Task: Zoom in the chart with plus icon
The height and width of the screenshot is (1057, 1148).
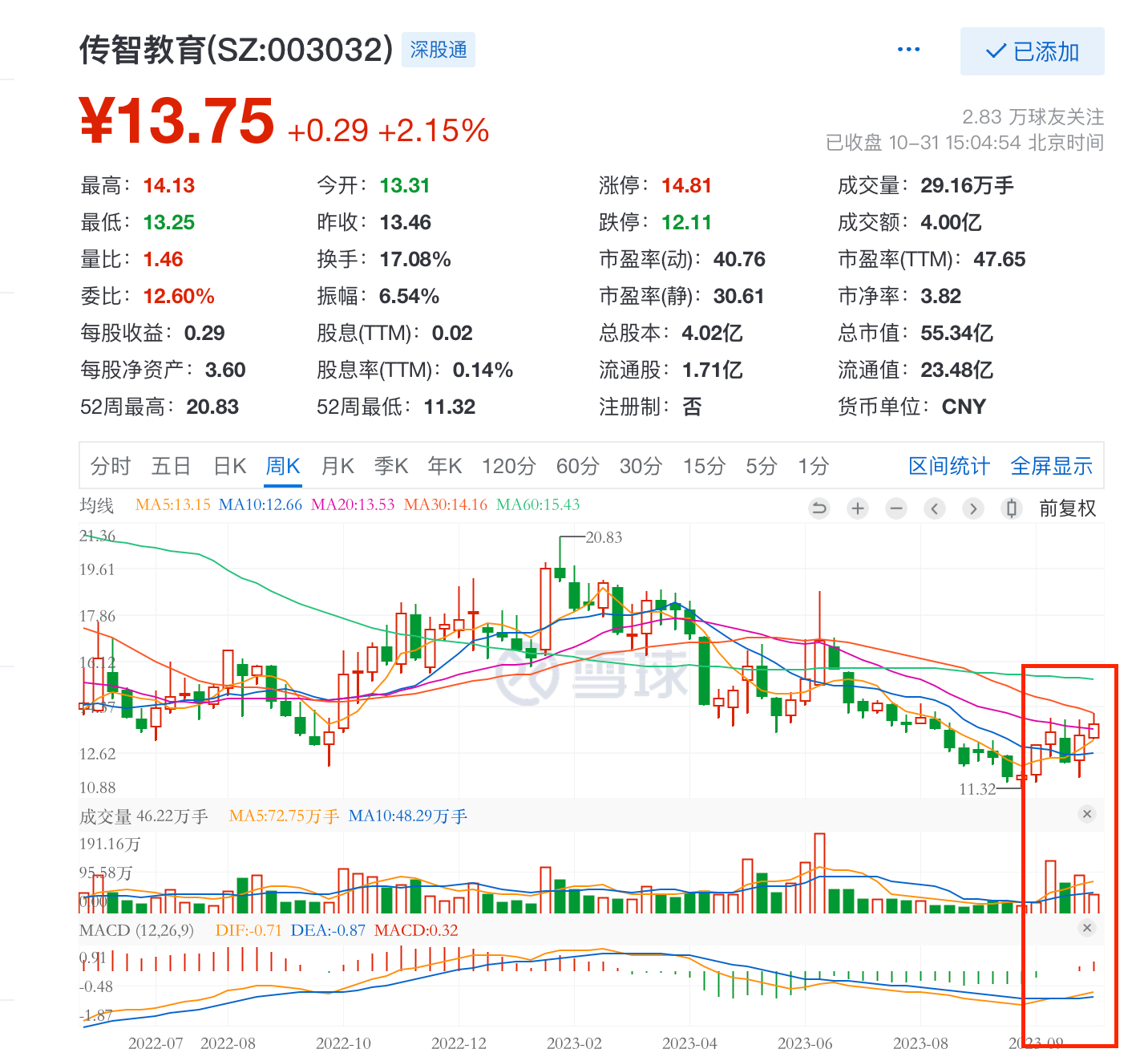Action: (858, 508)
